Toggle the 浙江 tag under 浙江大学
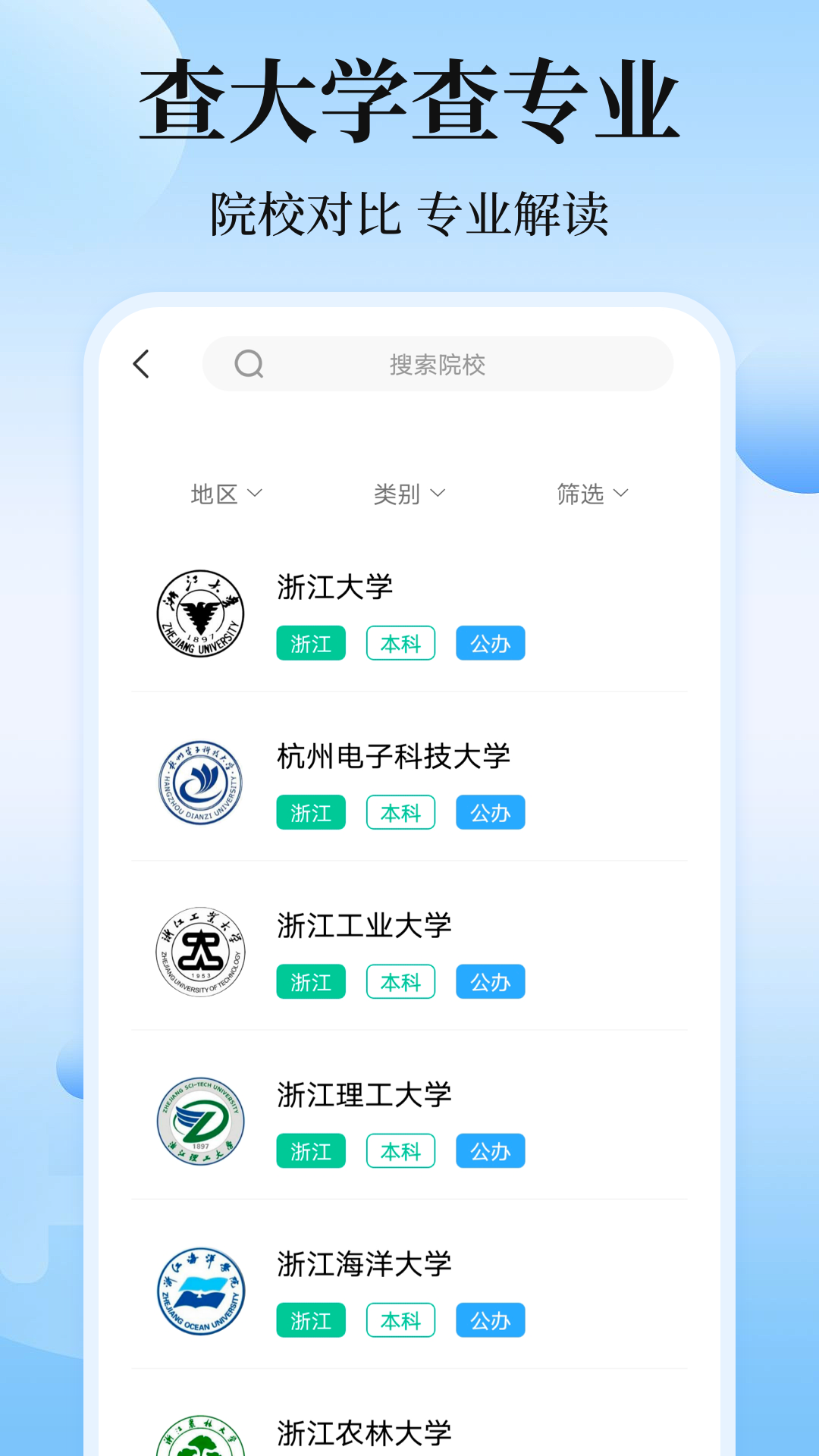Viewport: 819px width, 1456px height. pyautogui.click(x=310, y=643)
